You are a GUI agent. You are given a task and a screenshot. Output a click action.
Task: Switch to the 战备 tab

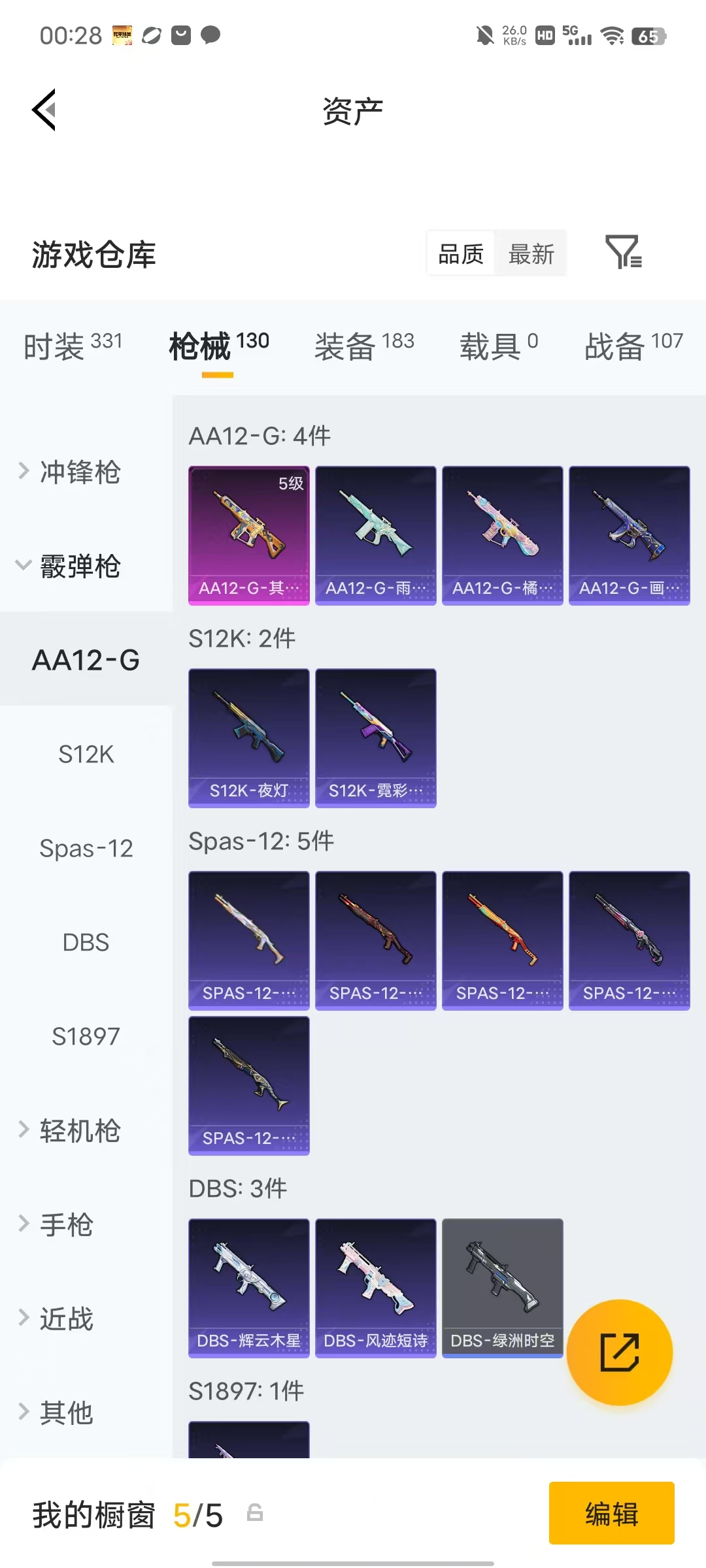[x=633, y=345]
